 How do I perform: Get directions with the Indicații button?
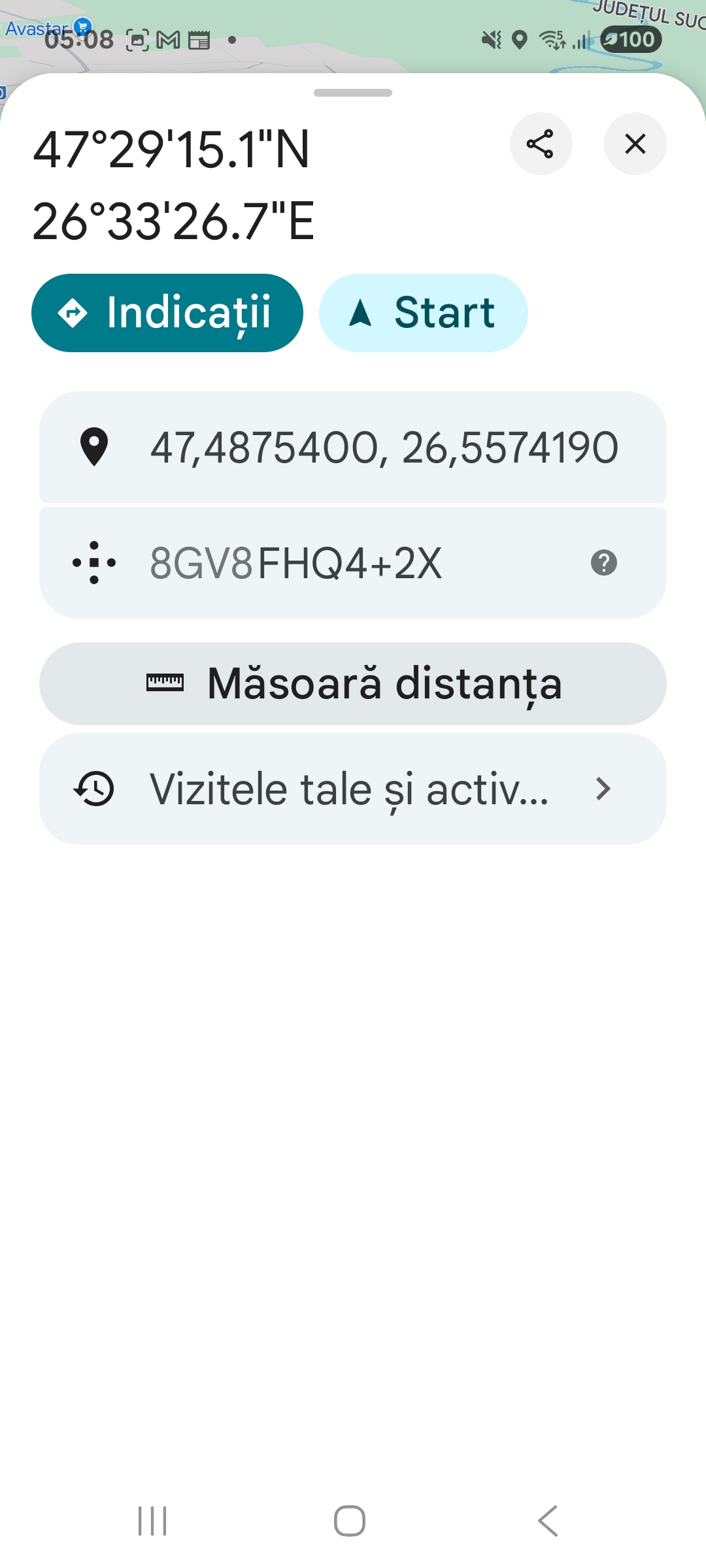tap(167, 313)
